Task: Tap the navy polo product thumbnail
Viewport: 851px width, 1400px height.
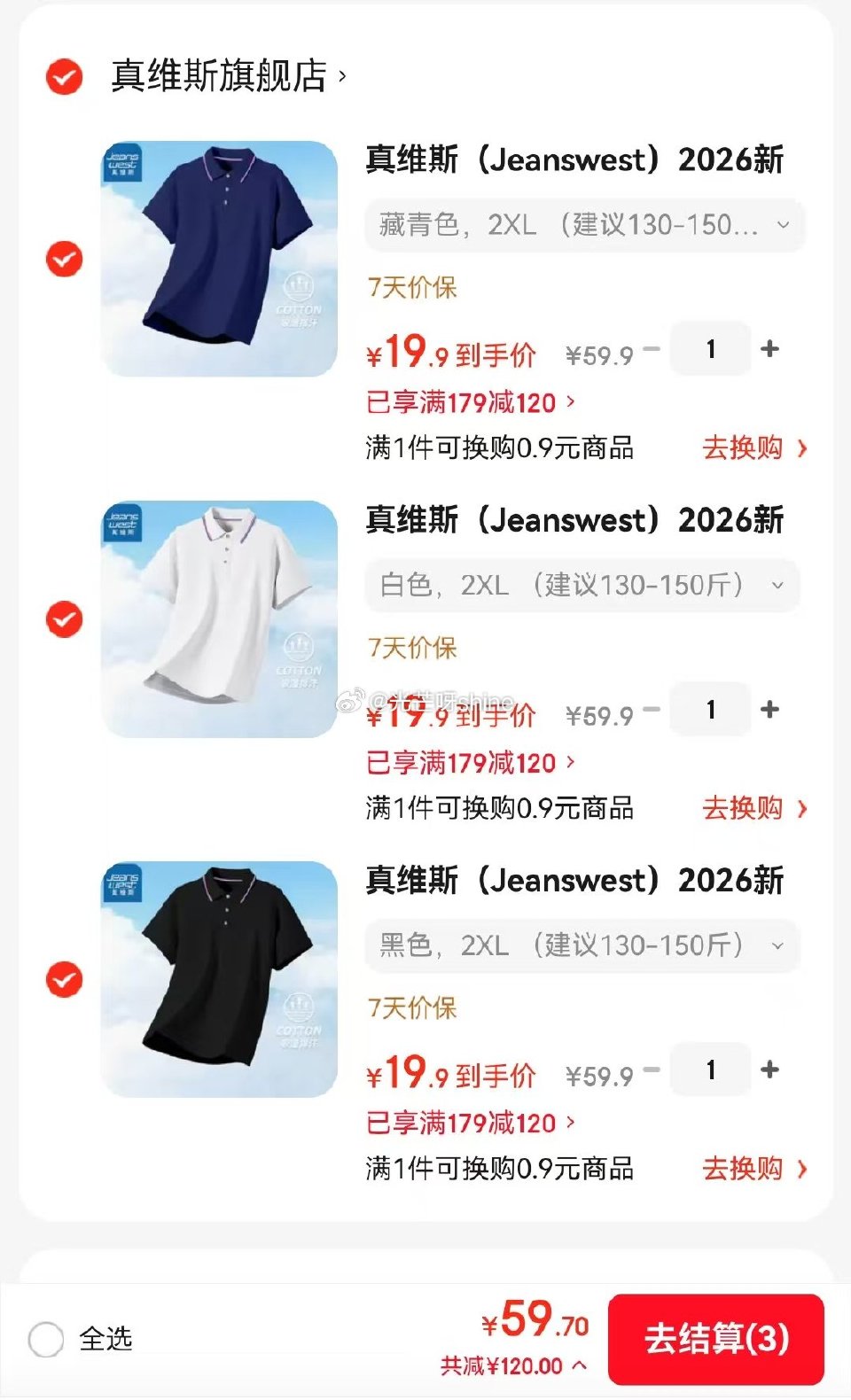Action: [217, 257]
